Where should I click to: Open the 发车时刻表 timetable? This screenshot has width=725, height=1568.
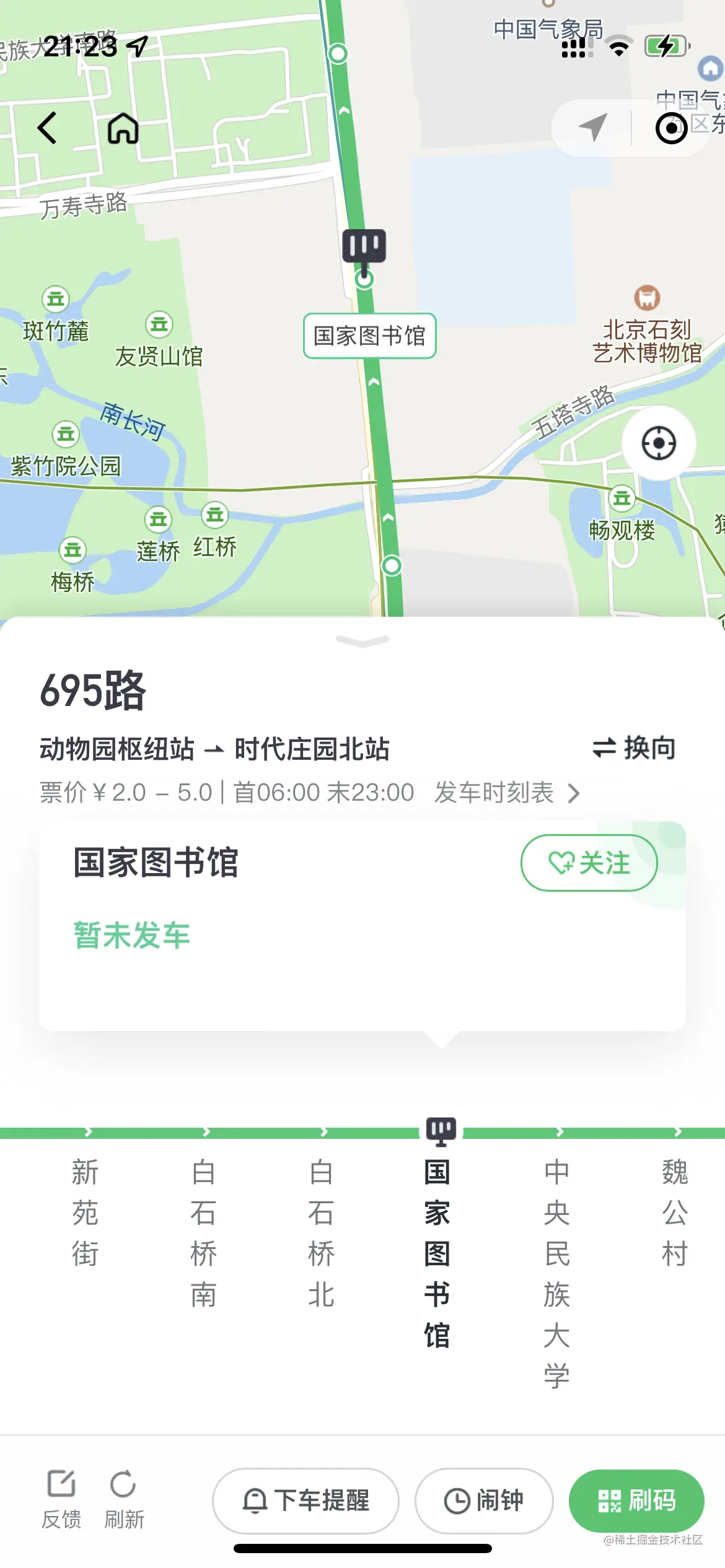click(506, 793)
